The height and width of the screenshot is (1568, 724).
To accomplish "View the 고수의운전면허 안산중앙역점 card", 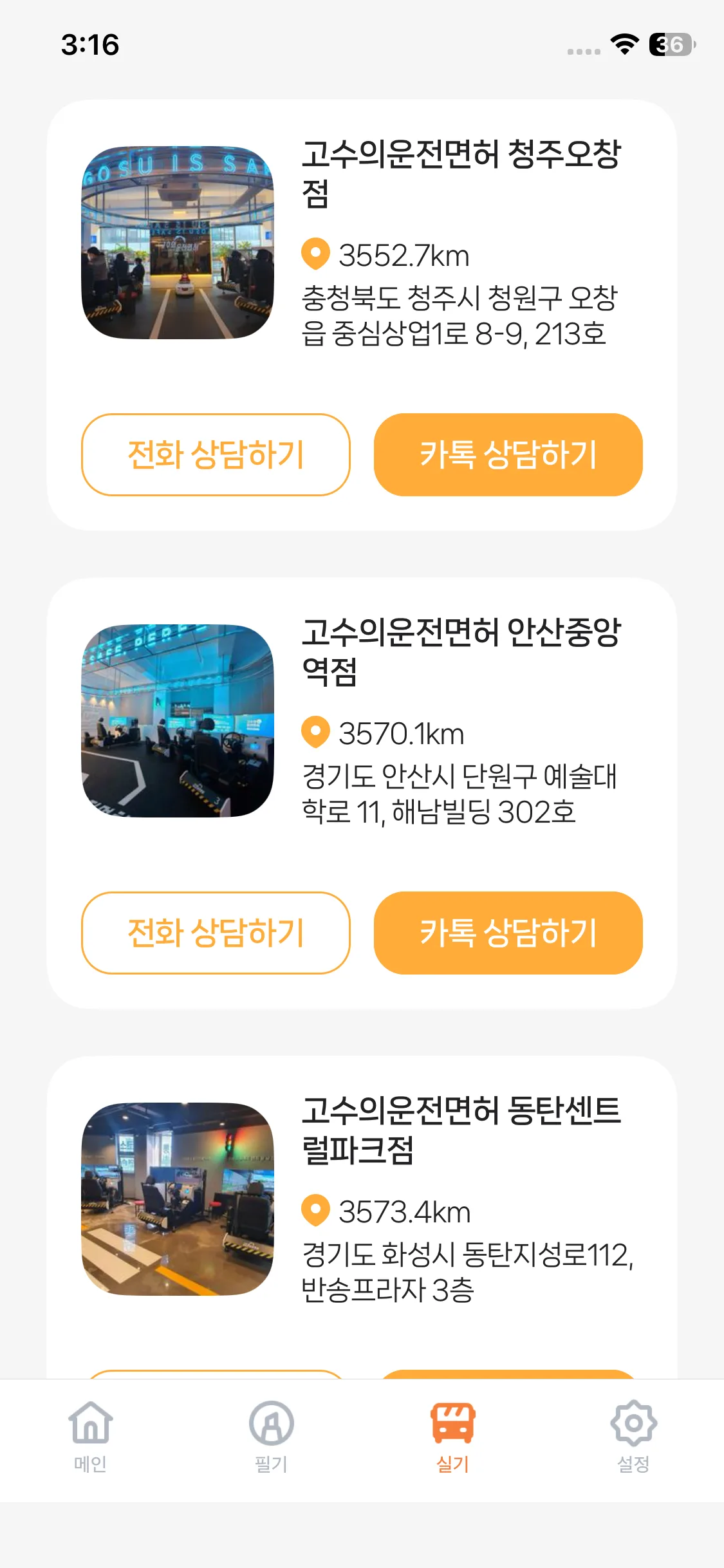I will 460,652.
